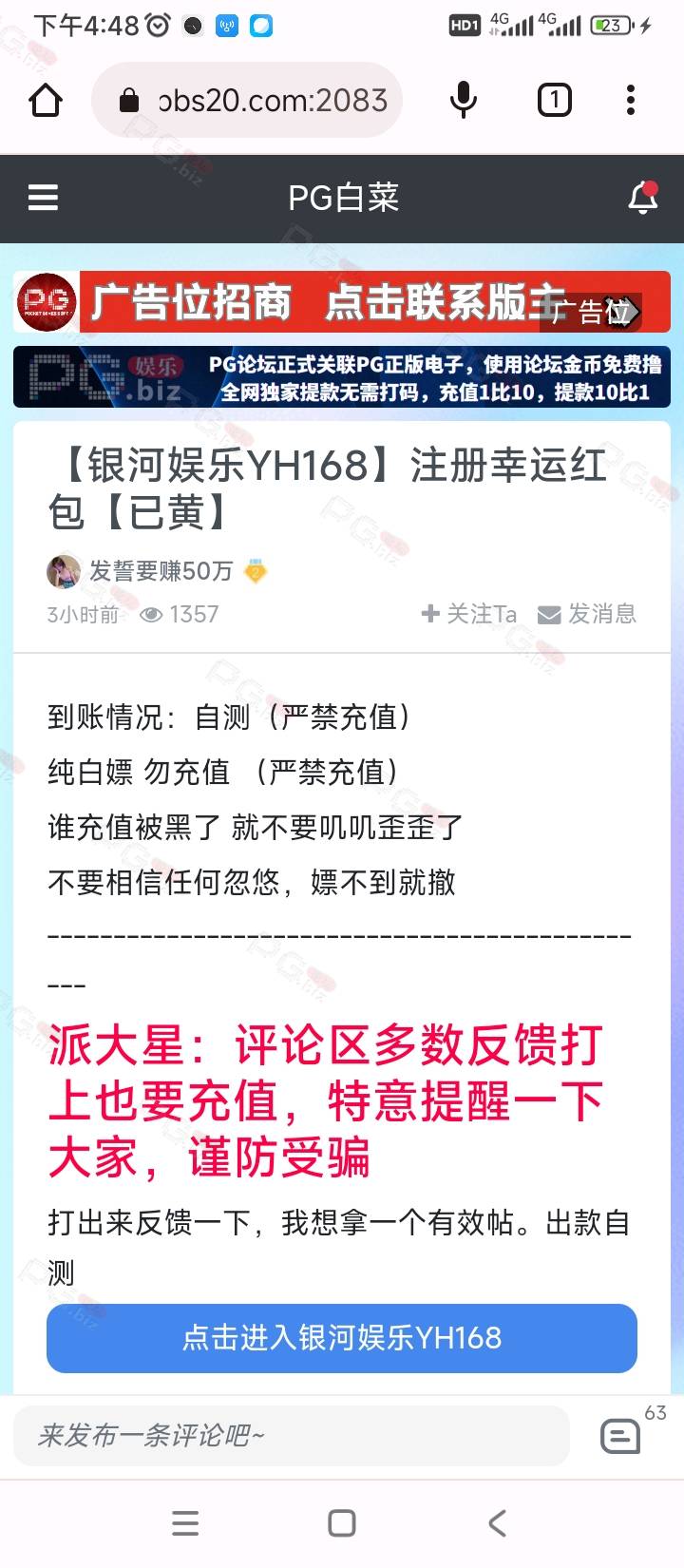
Task: Open the hamburger menu in PG白菜 header
Action: click(x=44, y=197)
